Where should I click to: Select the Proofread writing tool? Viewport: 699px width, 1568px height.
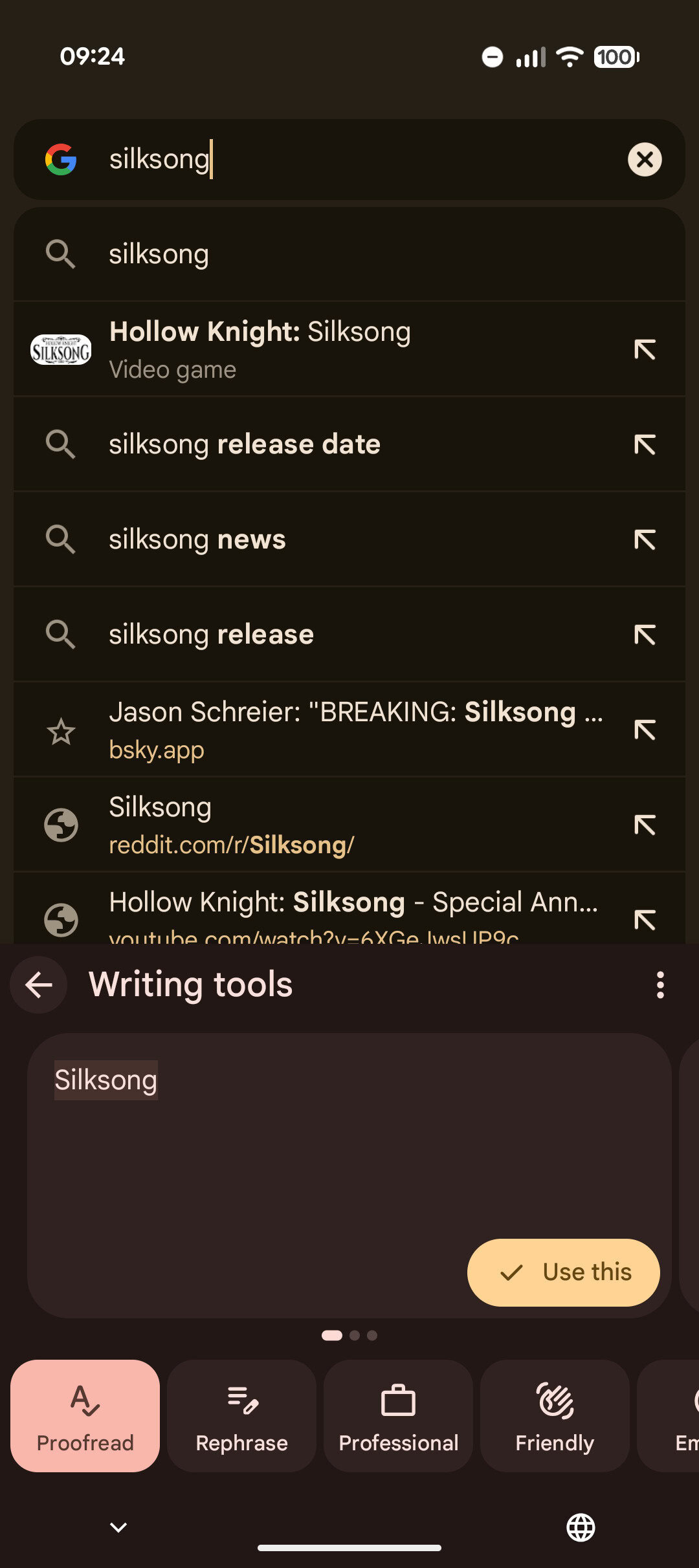(85, 1415)
